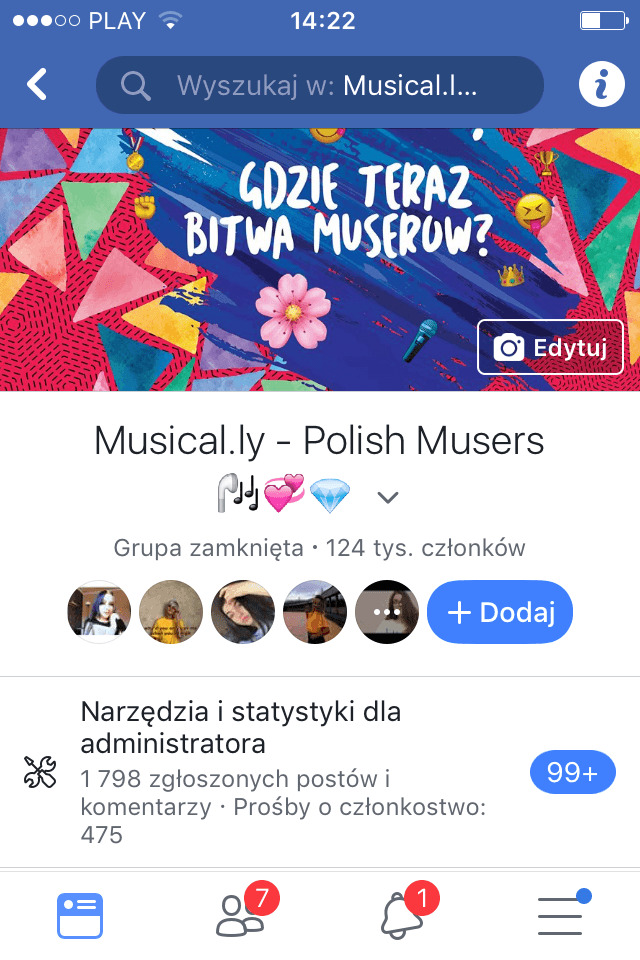
Task: Open the hamburger menu tab
Action: [560, 915]
